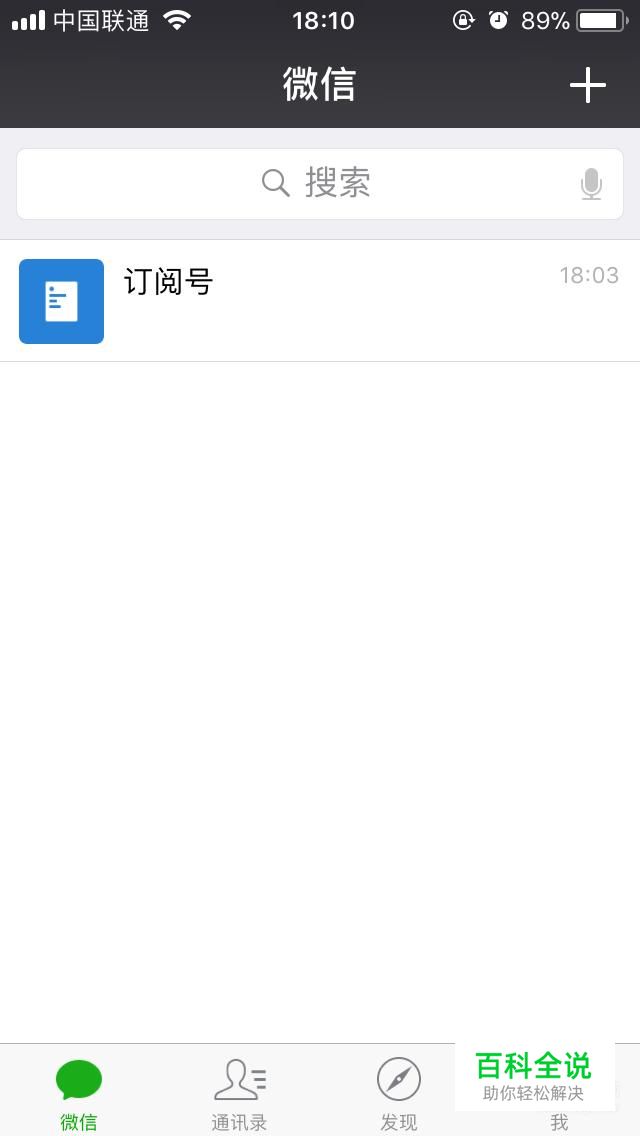Go to the 发现 discover tab
The width and height of the screenshot is (640, 1136).
click(399, 1092)
